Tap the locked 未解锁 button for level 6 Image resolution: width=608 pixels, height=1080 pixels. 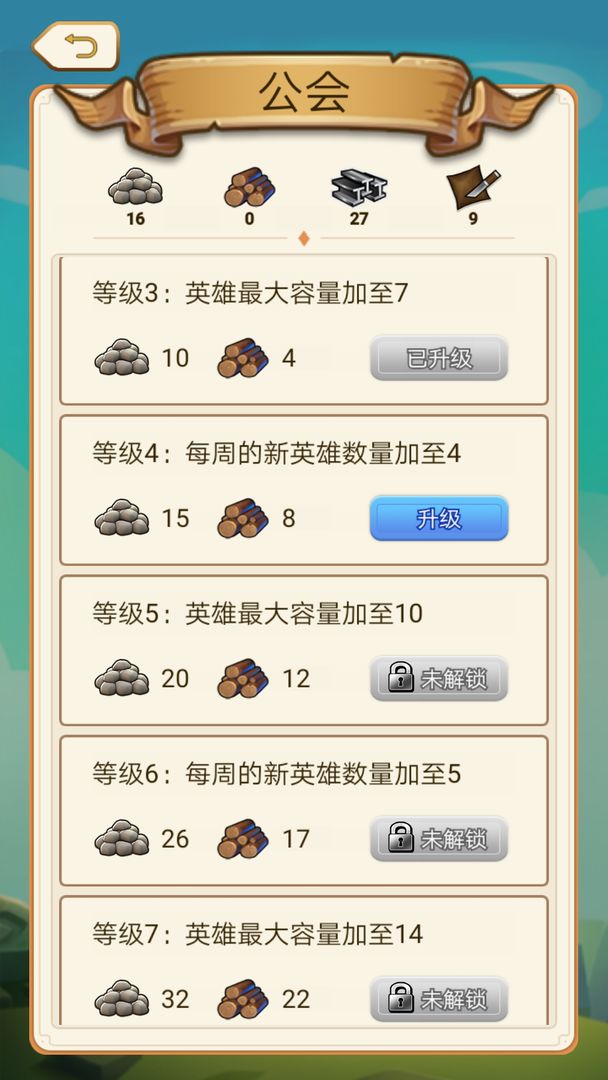439,839
